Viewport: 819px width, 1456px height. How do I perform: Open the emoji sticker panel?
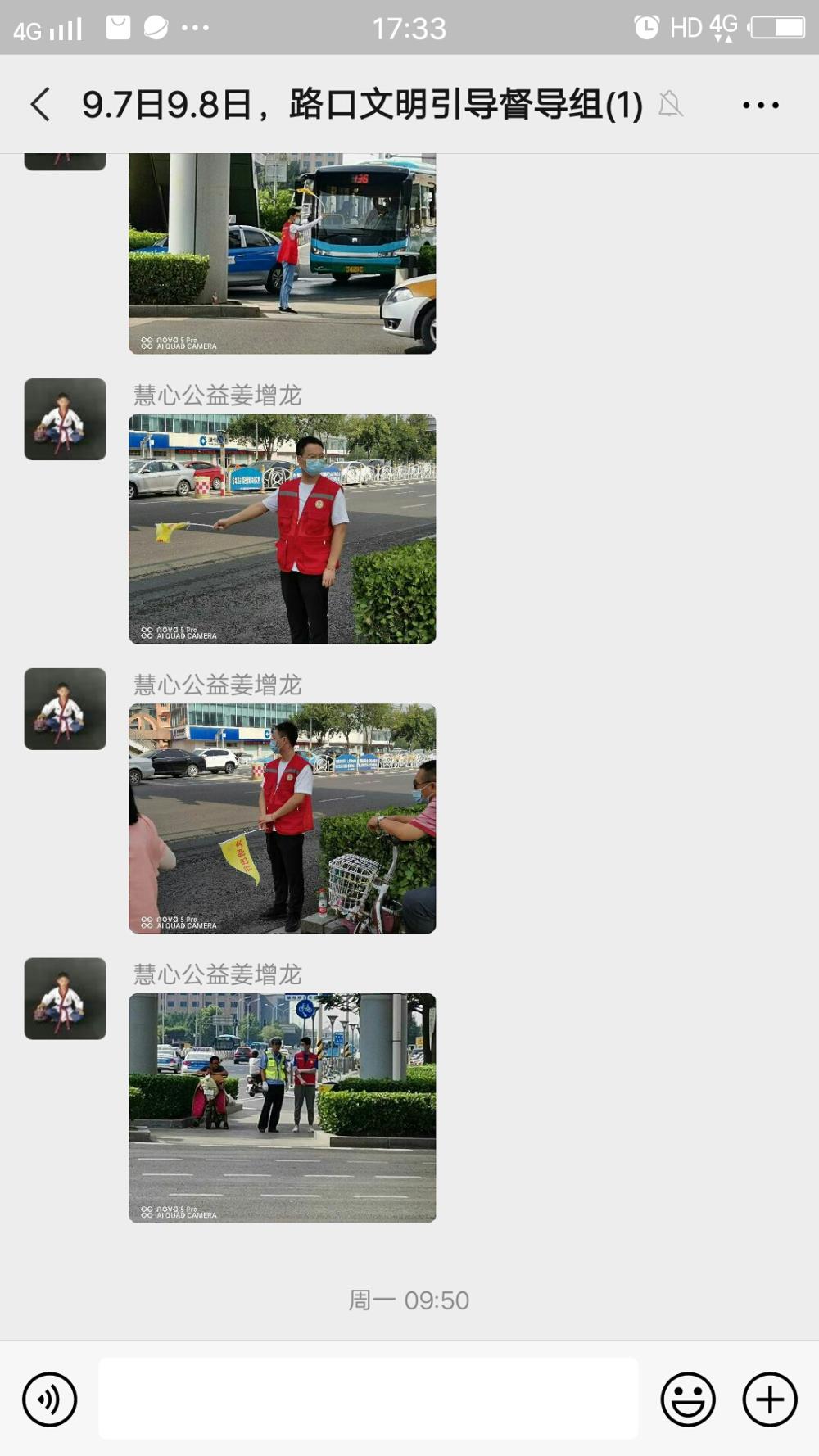point(688,1399)
